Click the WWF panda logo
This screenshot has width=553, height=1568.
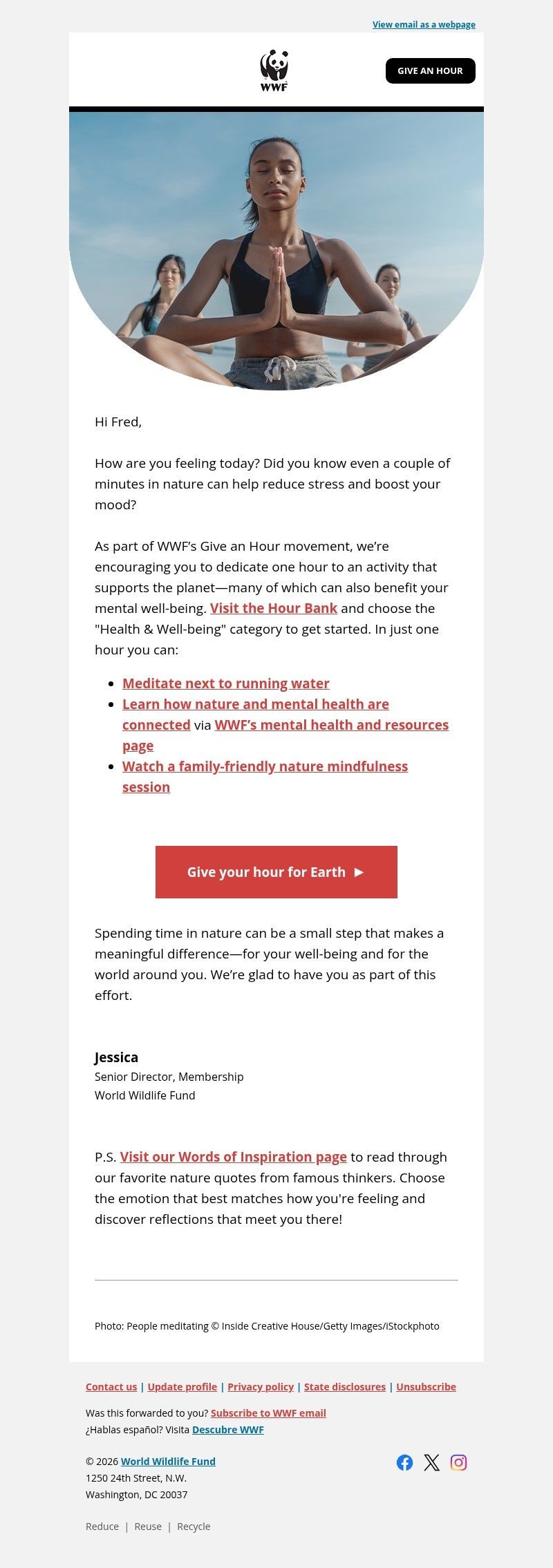tap(276, 69)
